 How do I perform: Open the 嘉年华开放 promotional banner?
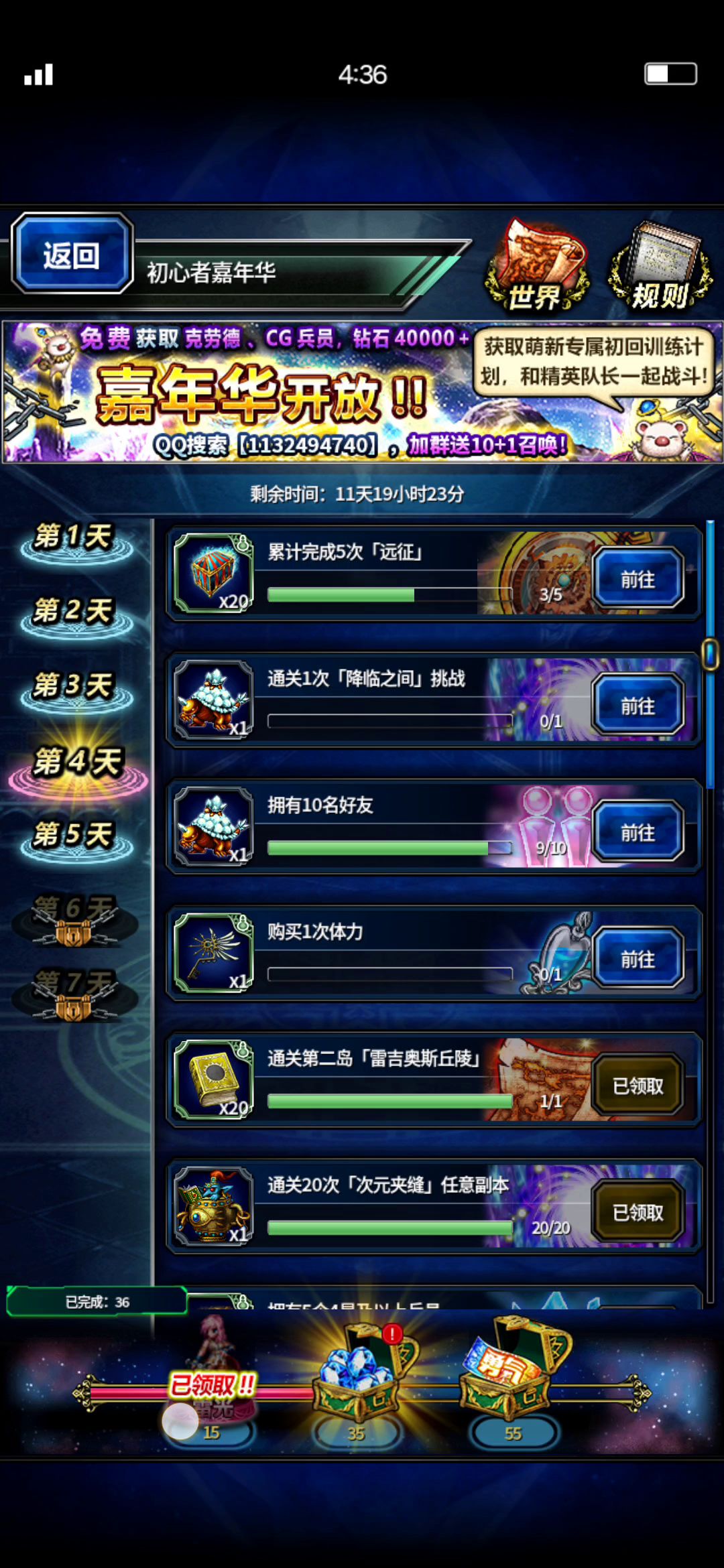(362, 392)
